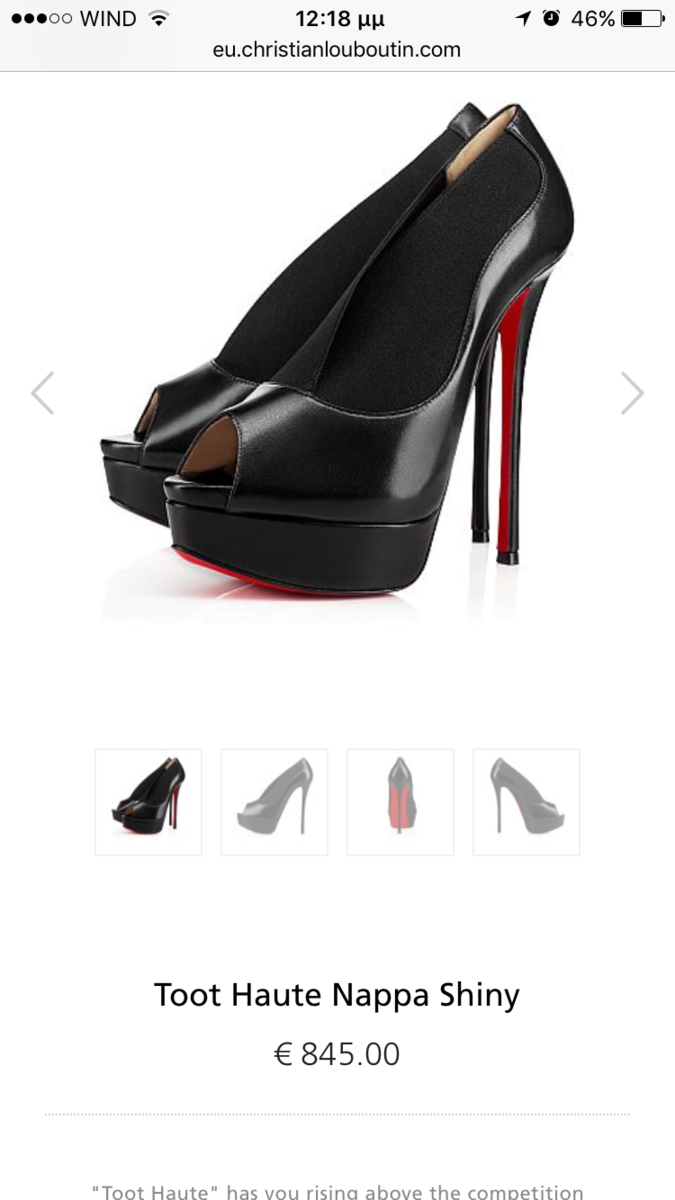Select the second thumbnail showing side view
675x1200 pixels.
(274, 802)
